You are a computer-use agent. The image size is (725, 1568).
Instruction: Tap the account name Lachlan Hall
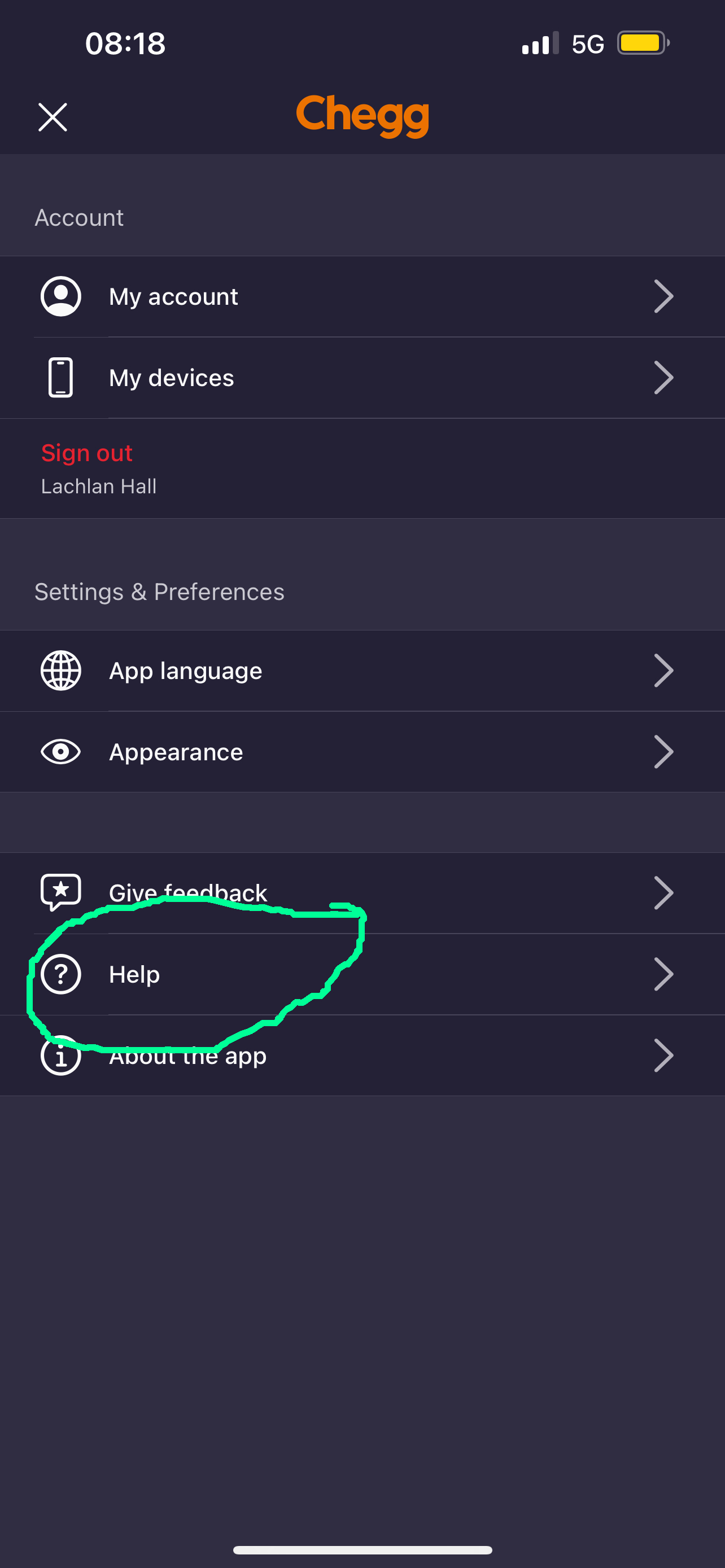click(x=99, y=486)
